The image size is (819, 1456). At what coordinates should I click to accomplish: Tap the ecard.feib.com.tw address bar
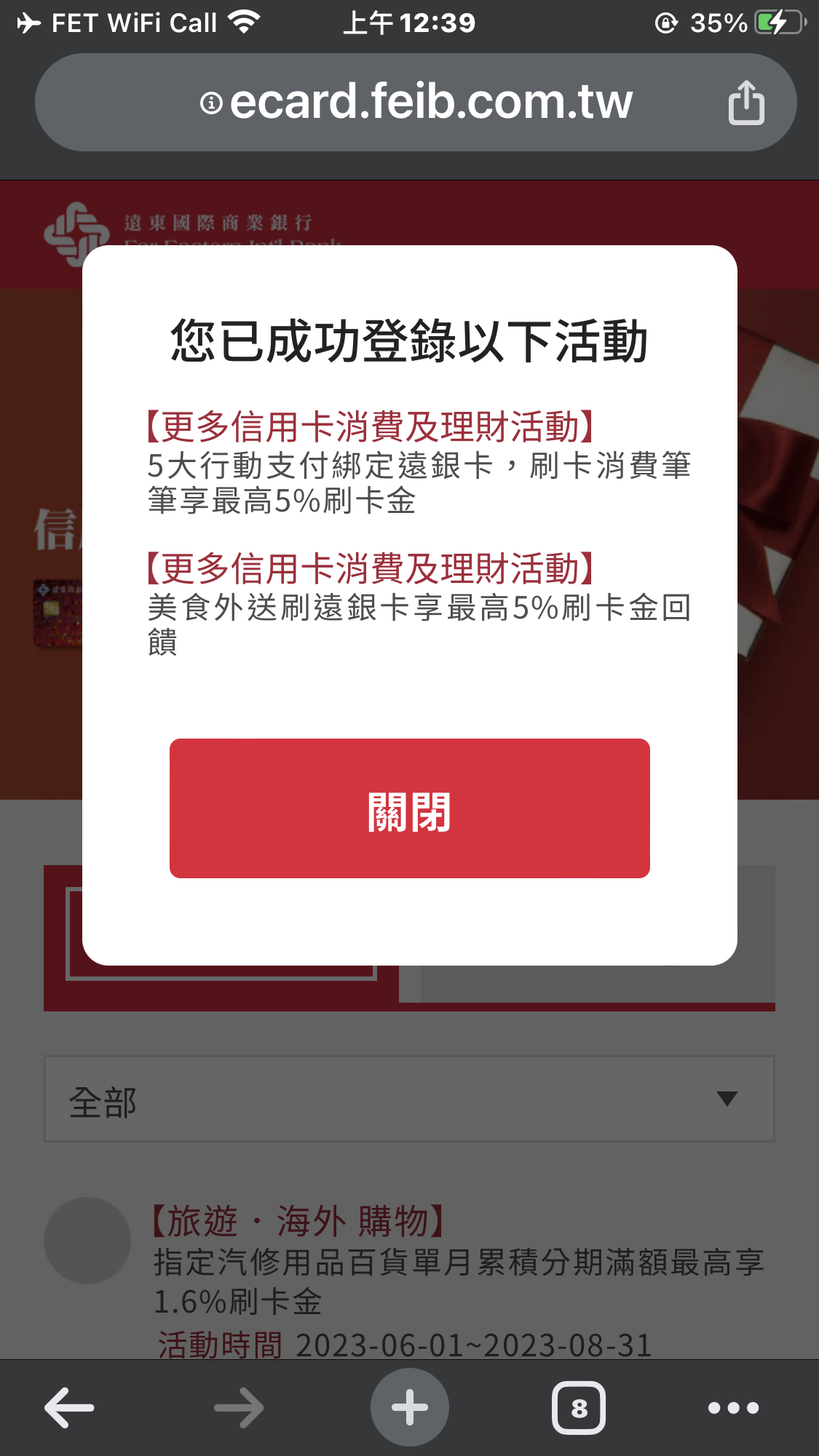point(430,102)
